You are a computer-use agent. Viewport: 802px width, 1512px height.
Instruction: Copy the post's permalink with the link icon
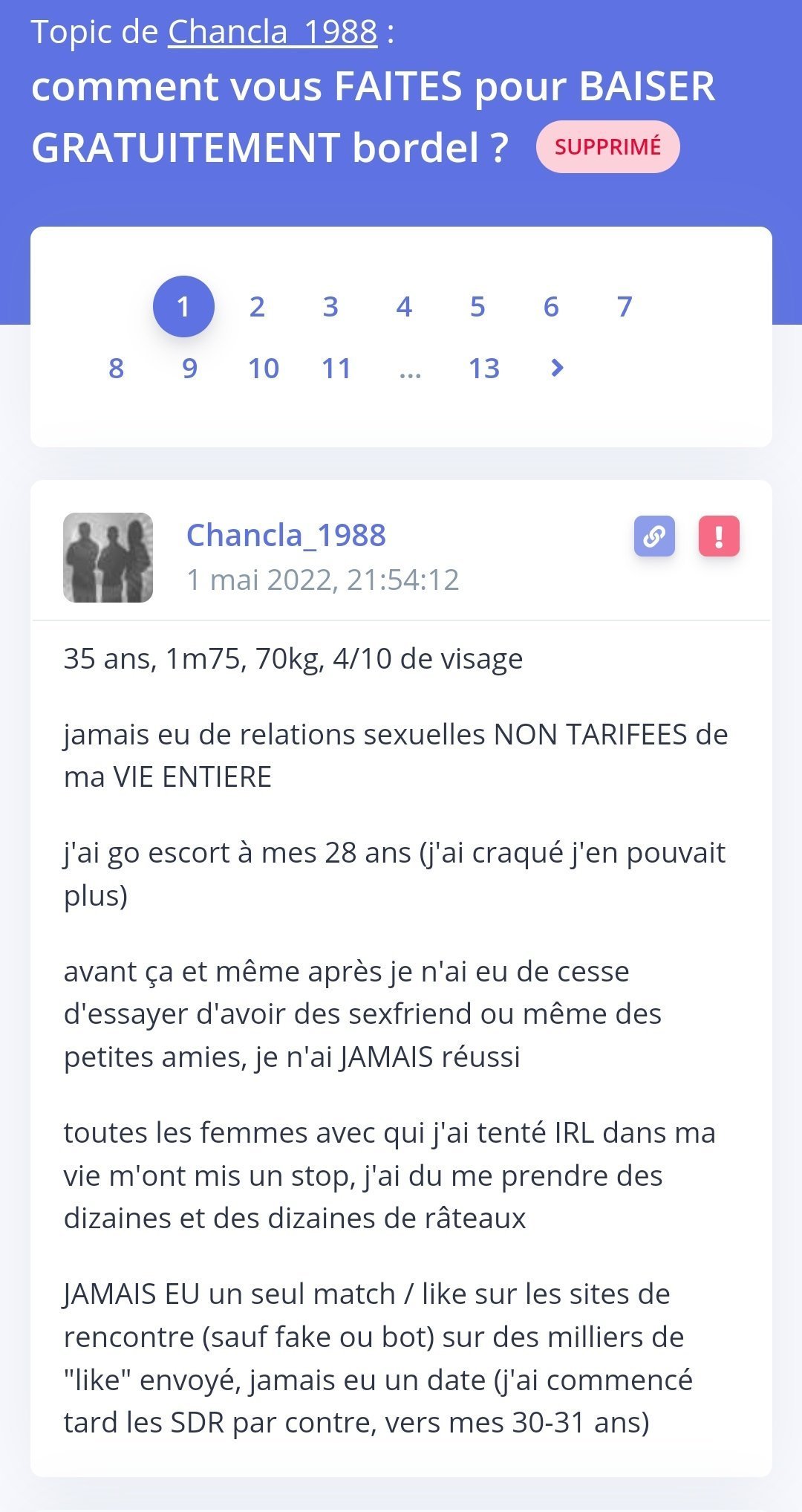654,536
